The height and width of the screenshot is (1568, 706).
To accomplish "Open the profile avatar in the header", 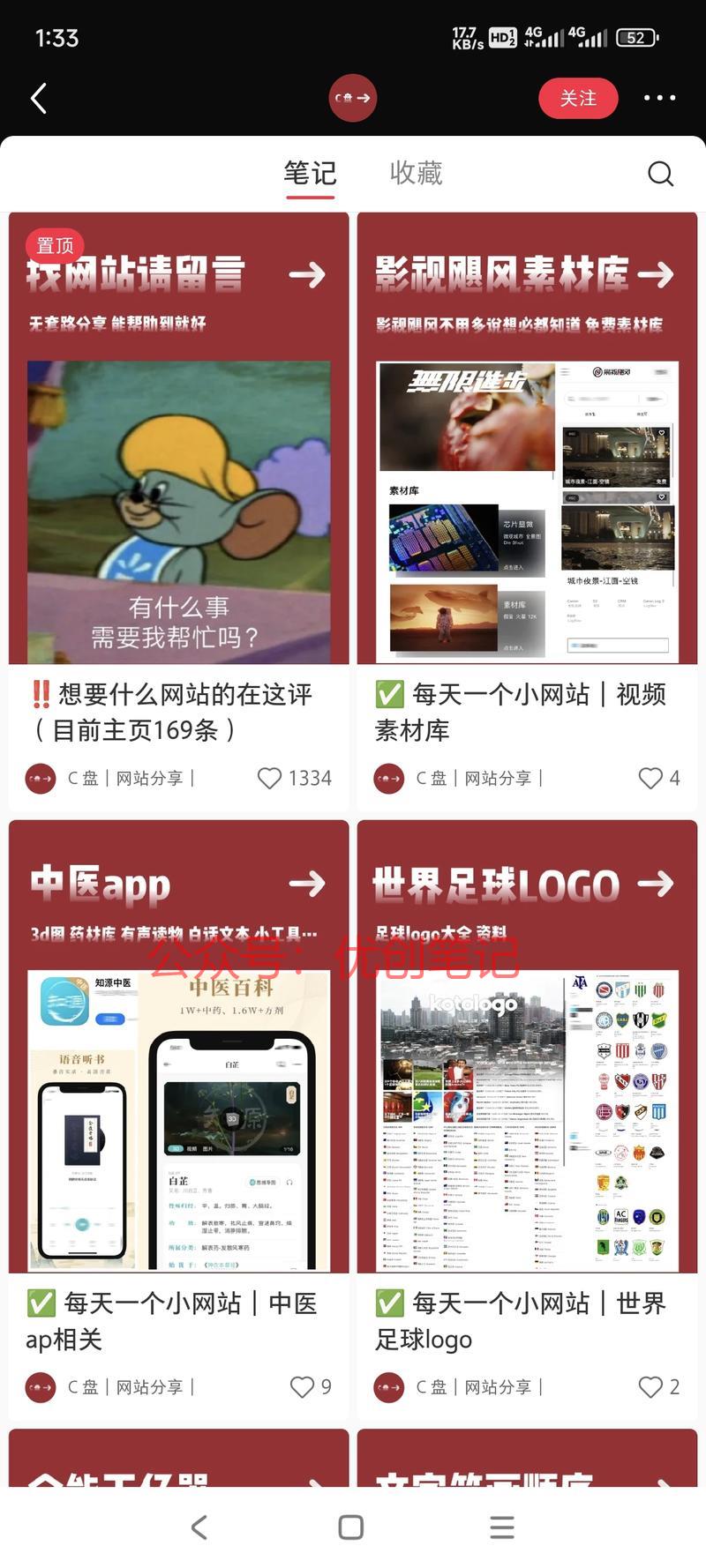I will pos(353,98).
